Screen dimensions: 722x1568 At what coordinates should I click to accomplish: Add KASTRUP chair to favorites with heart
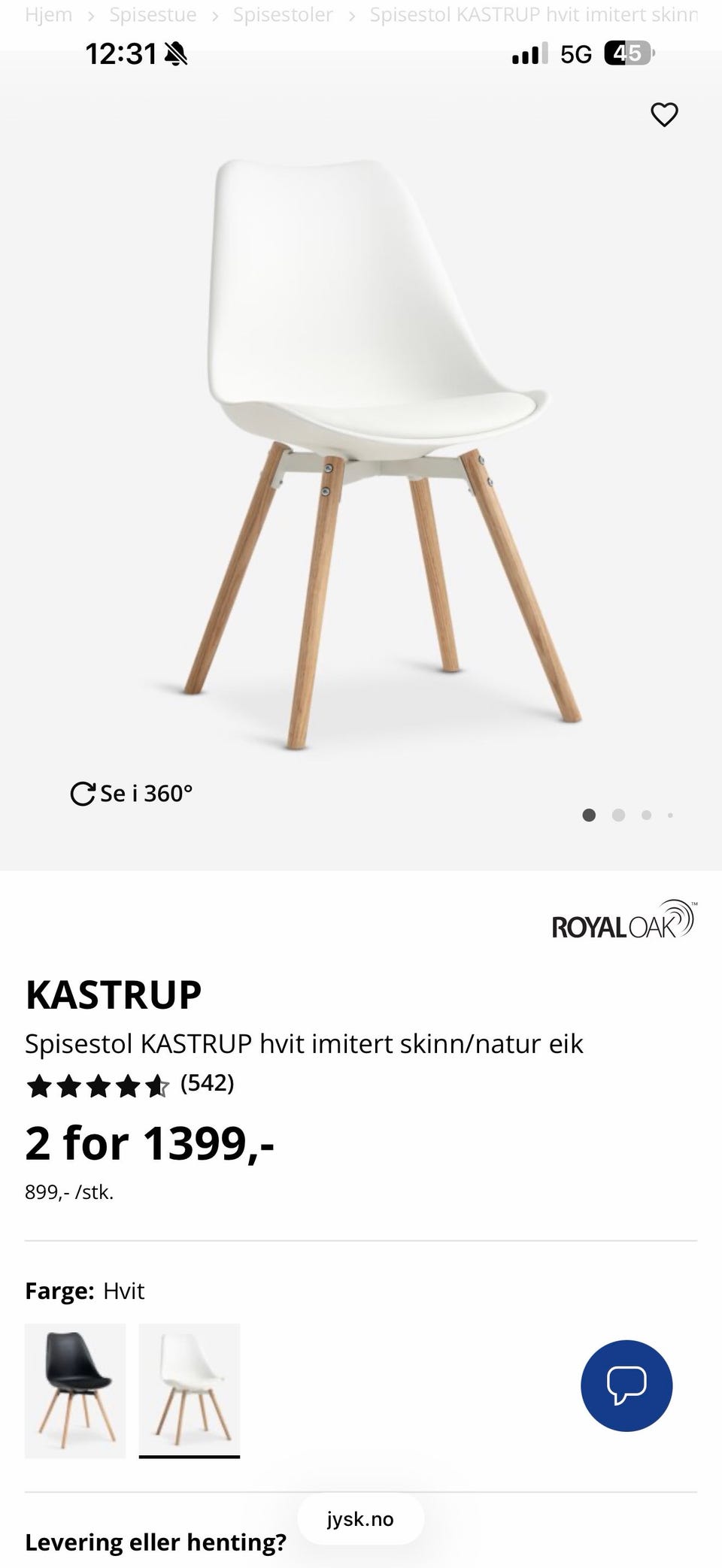(664, 115)
